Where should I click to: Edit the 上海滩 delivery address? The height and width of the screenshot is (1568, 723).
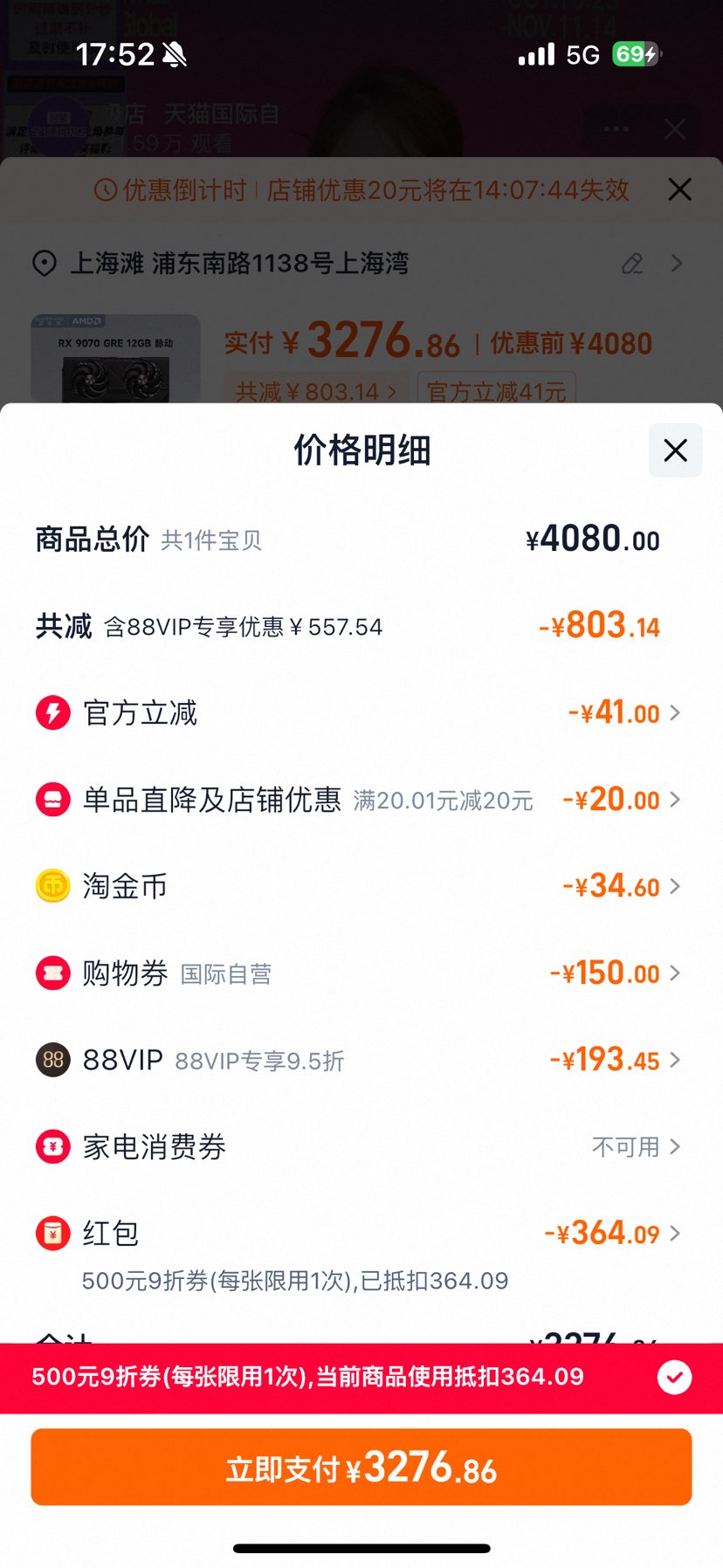(632, 264)
